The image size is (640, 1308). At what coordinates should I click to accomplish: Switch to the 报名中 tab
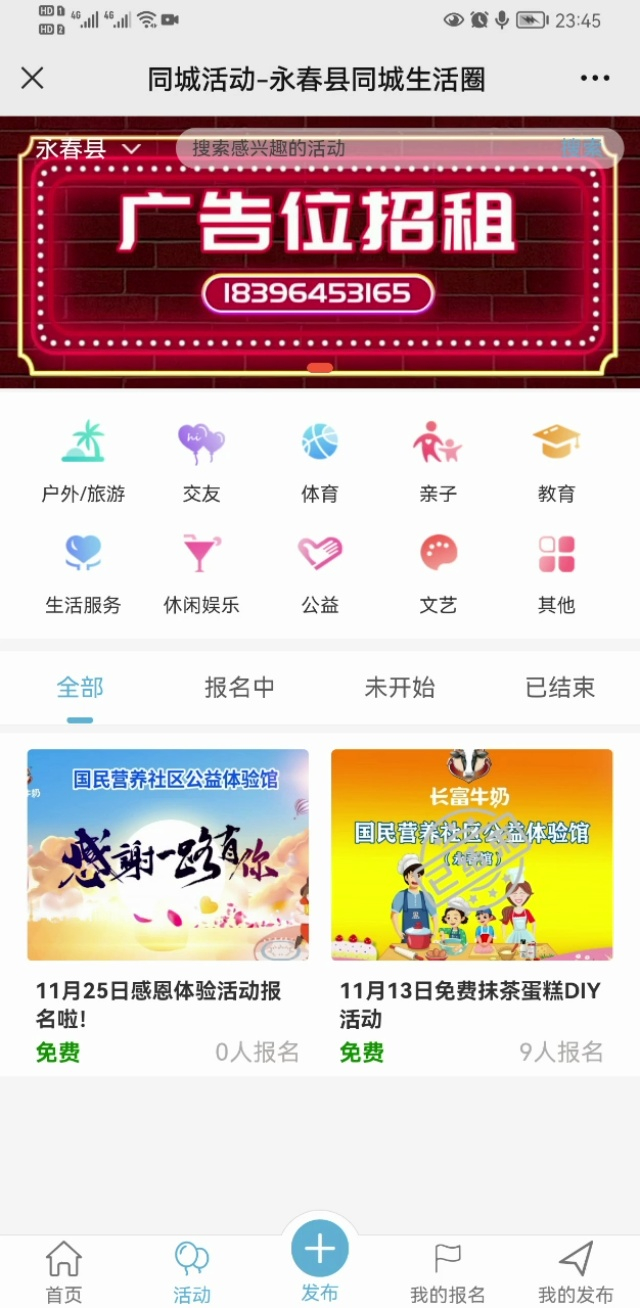239,687
